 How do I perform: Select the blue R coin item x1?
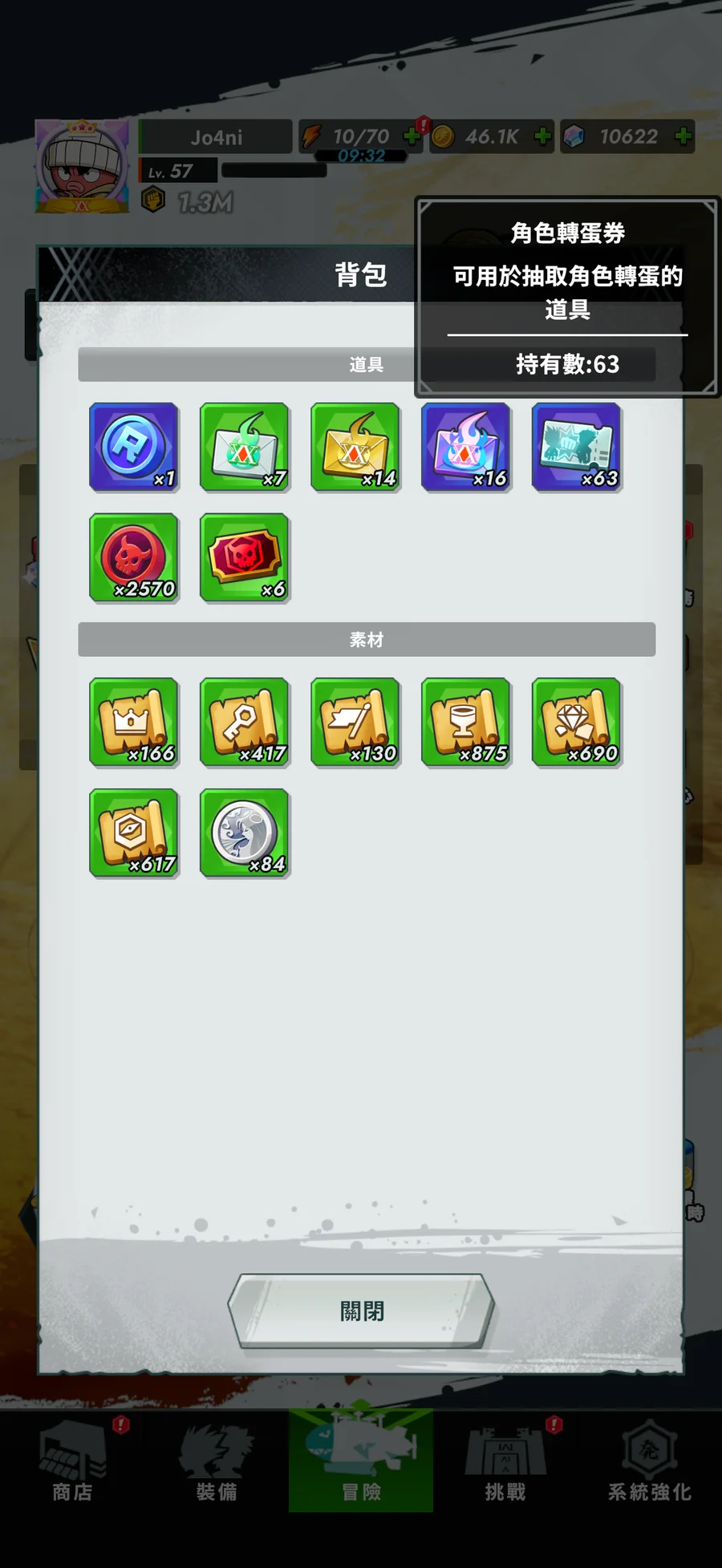point(134,447)
